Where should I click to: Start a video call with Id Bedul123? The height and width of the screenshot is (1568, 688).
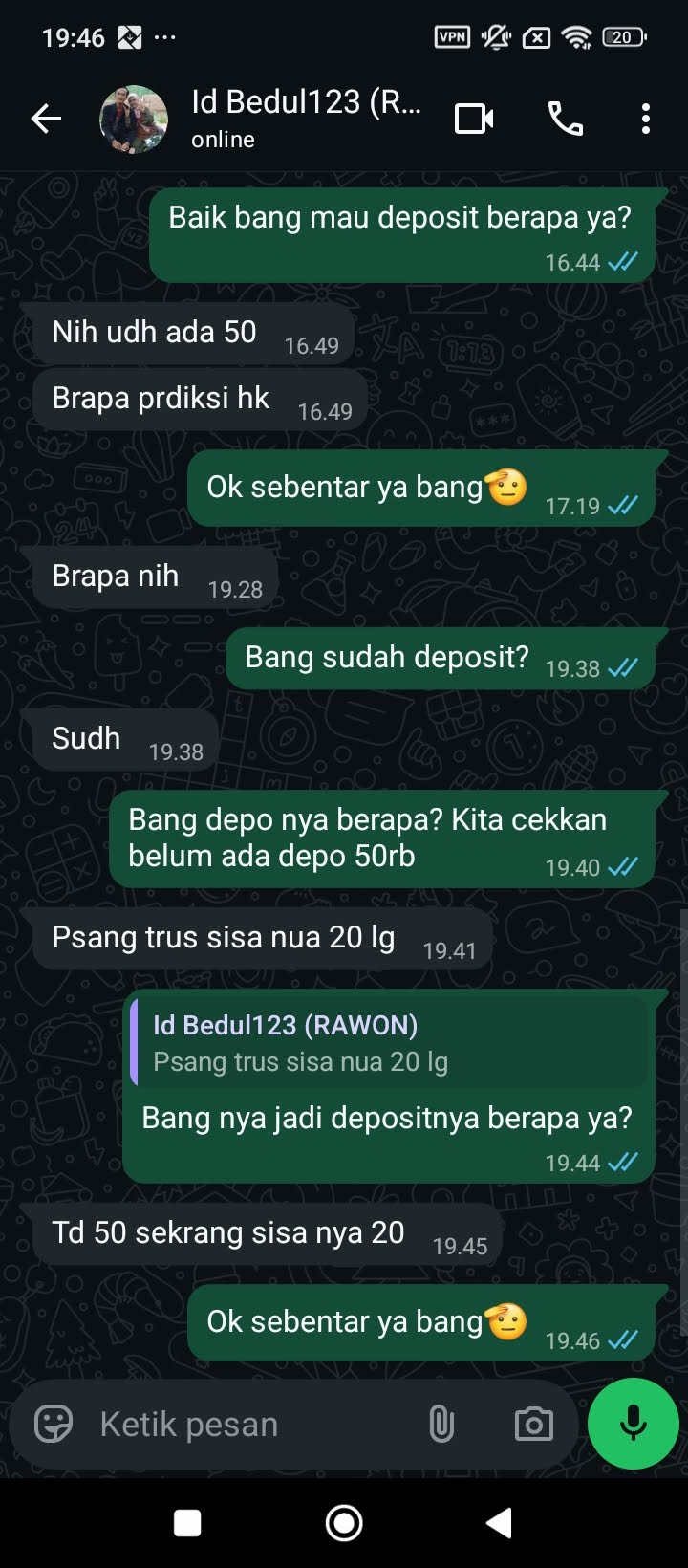click(x=474, y=120)
